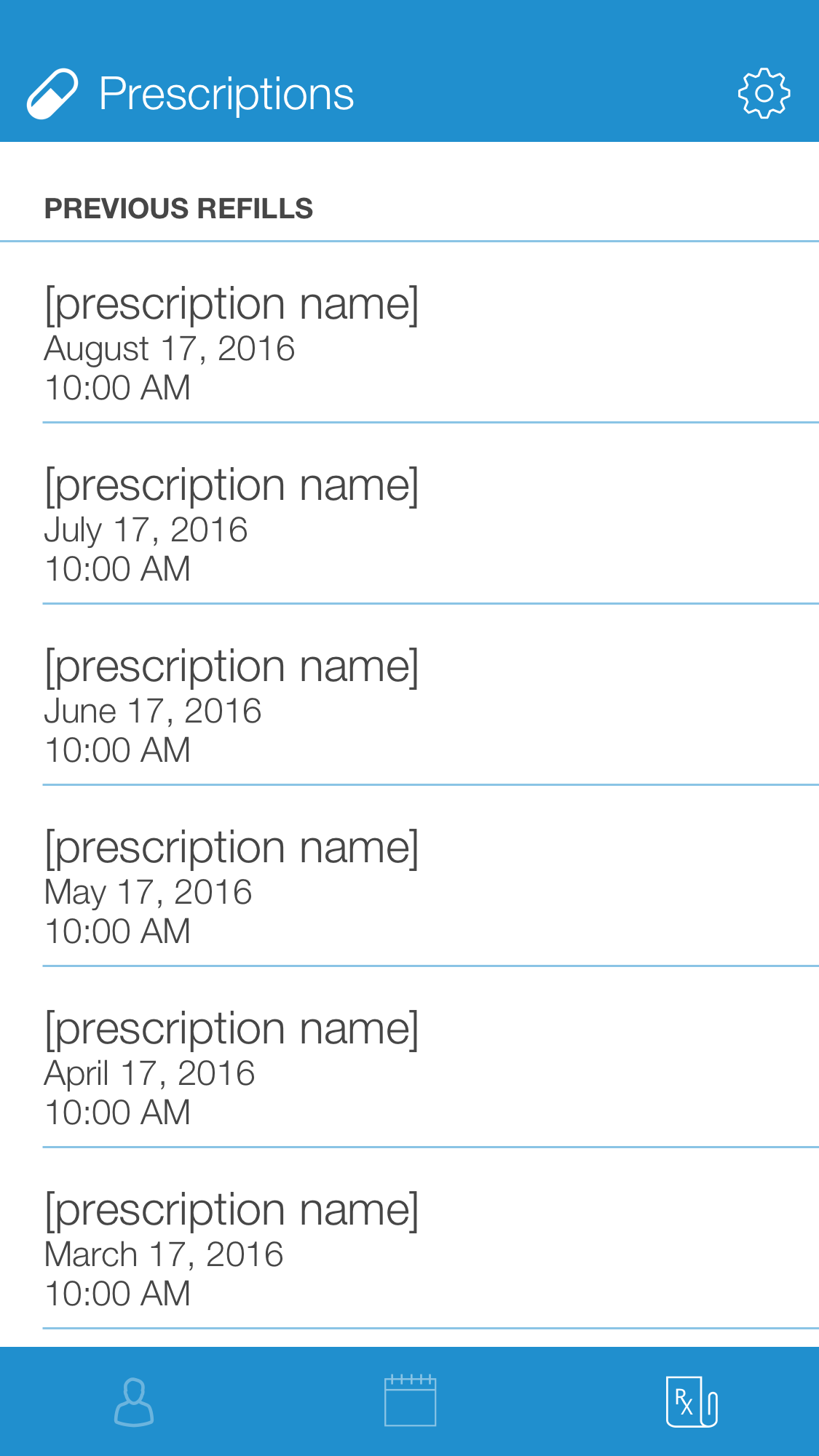Image resolution: width=819 pixels, height=1456 pixels.
Task: Switch to the Rx prescriptions tab
Action: click(691, 1401)
